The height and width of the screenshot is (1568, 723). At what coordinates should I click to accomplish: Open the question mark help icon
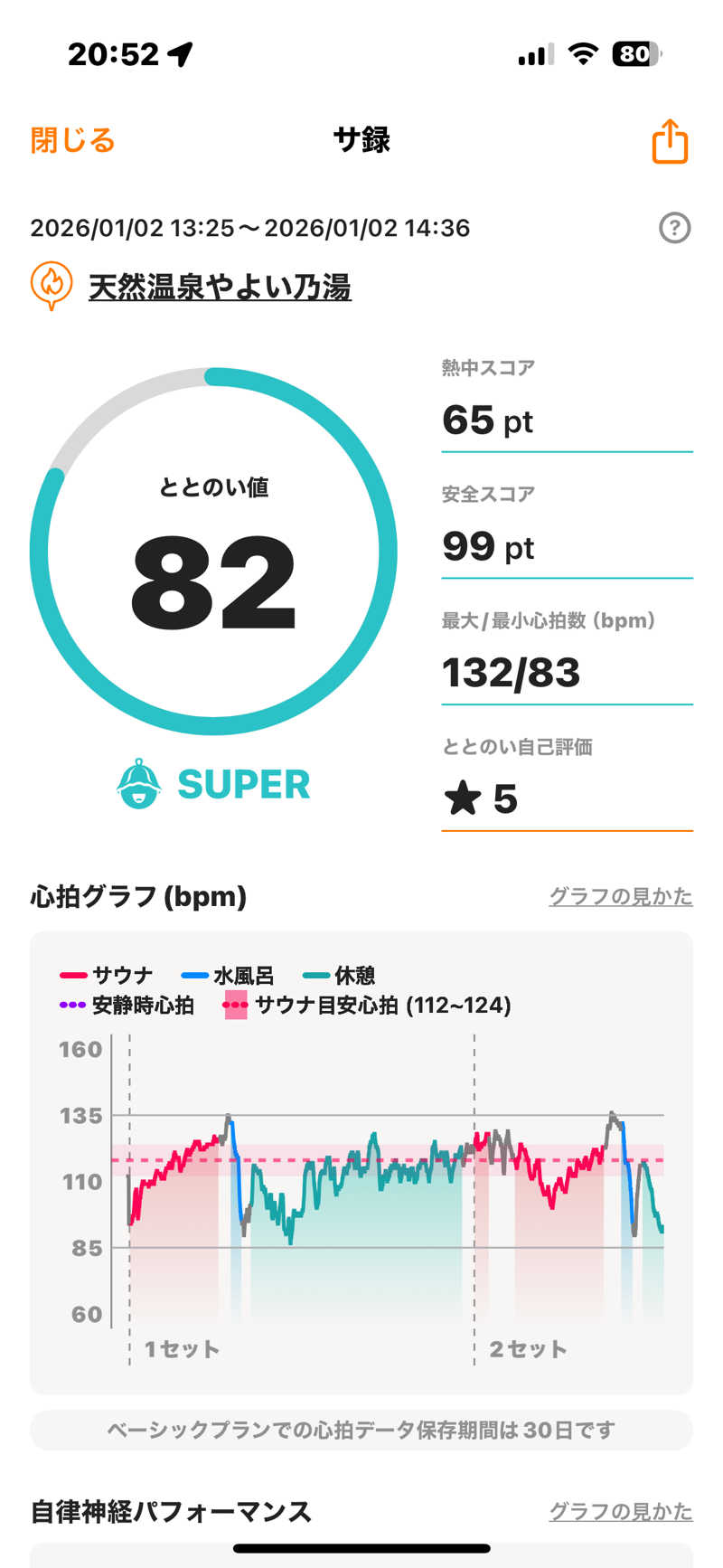click(x=674, y=228)
